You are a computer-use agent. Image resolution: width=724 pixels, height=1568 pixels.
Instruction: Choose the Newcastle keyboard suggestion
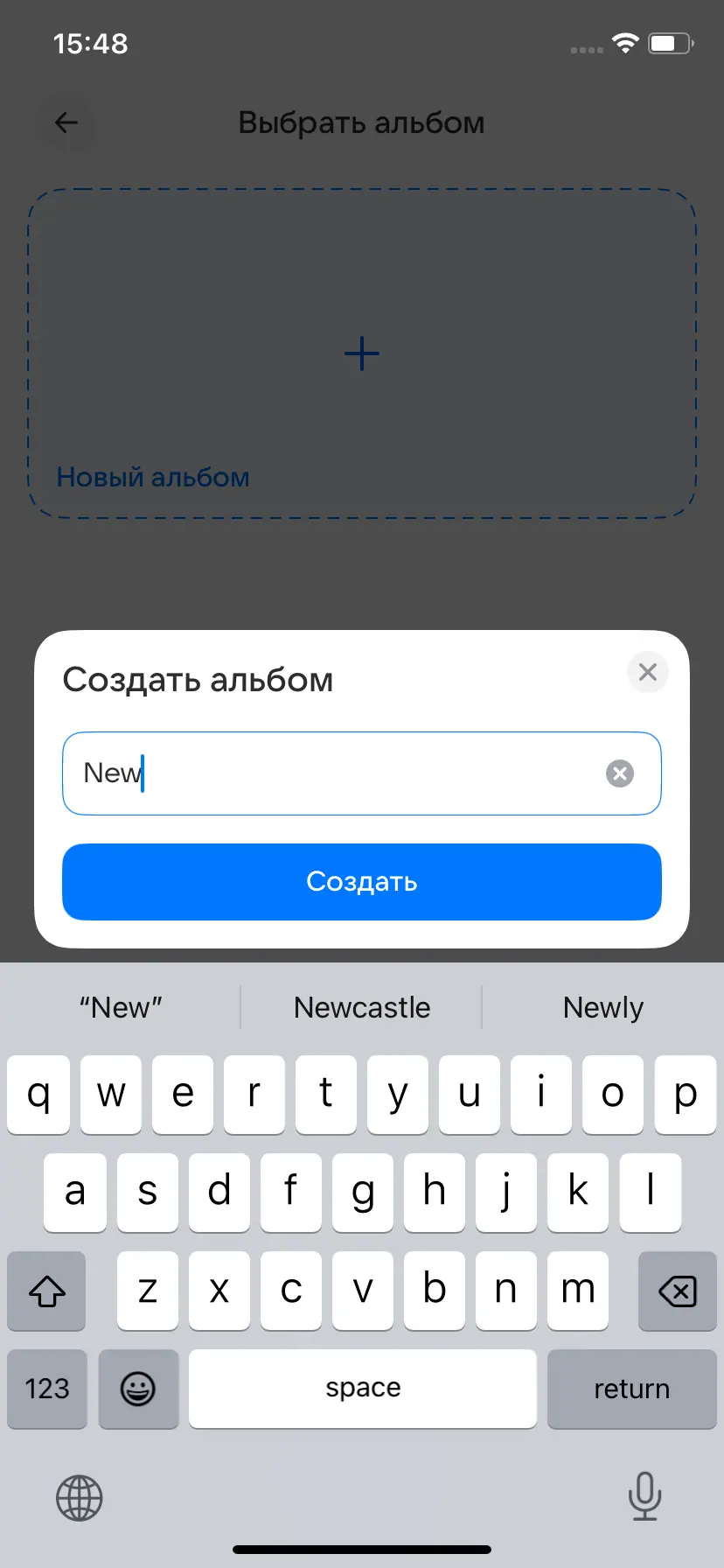tap(361, 1007)
